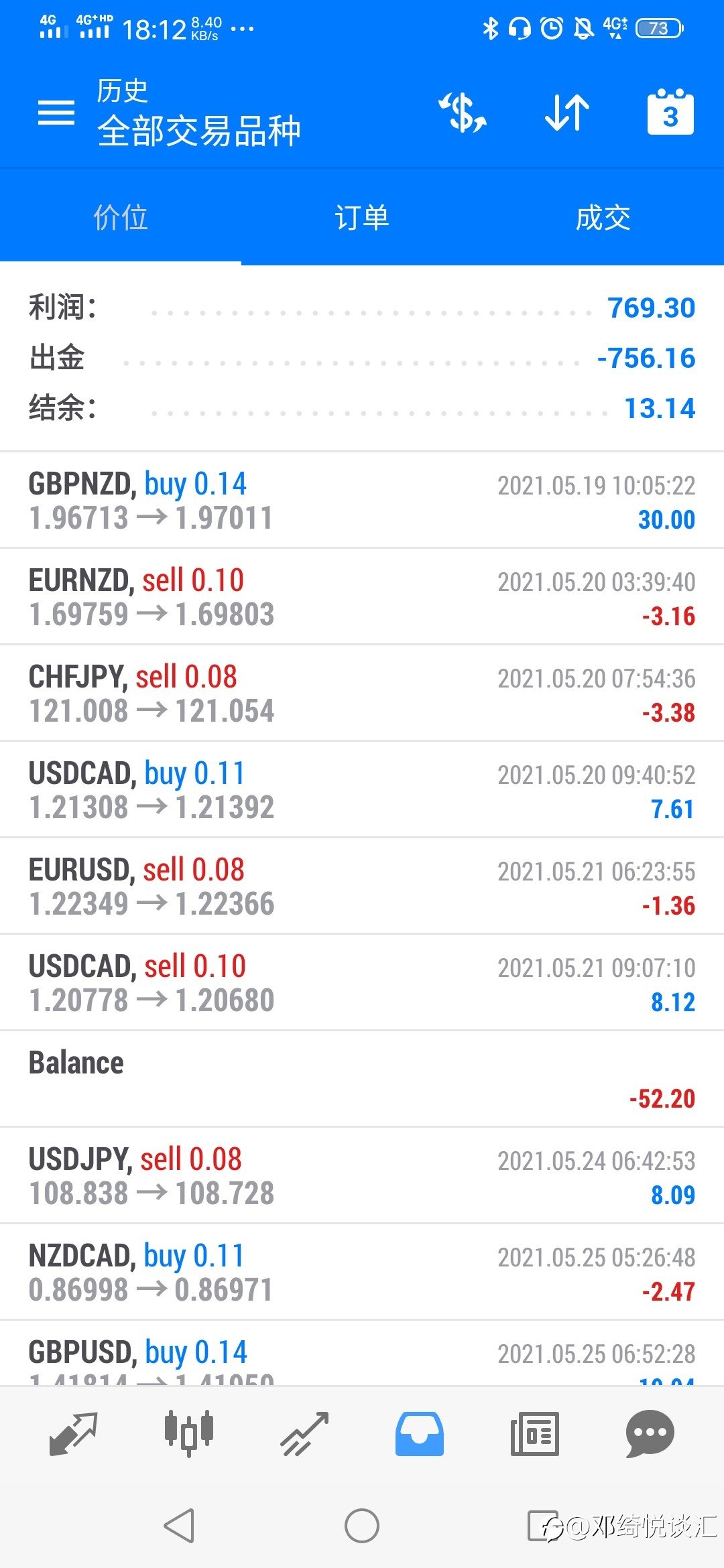Go to quotes arrows tab in bottom bar

click(x=74, y=1434)
